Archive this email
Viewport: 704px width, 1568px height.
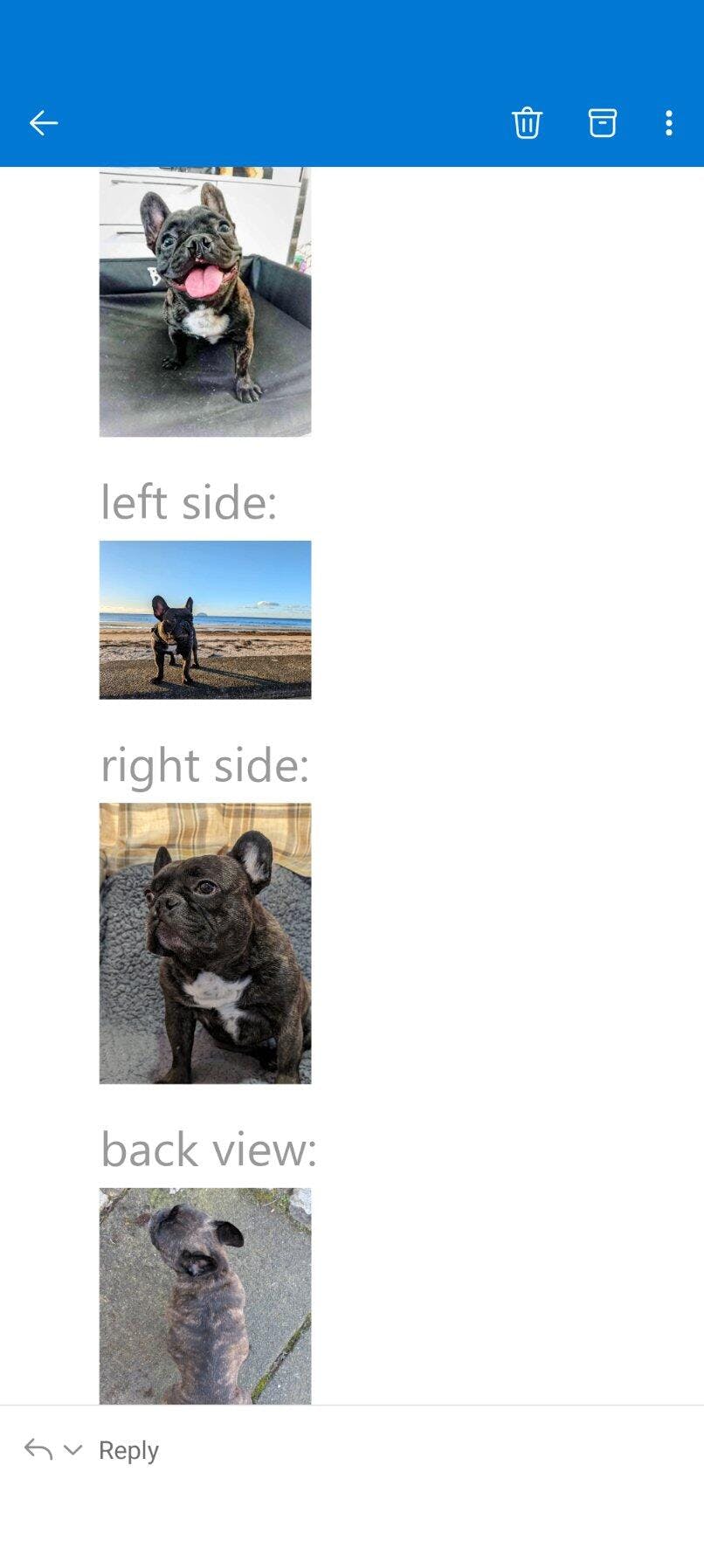602,123
